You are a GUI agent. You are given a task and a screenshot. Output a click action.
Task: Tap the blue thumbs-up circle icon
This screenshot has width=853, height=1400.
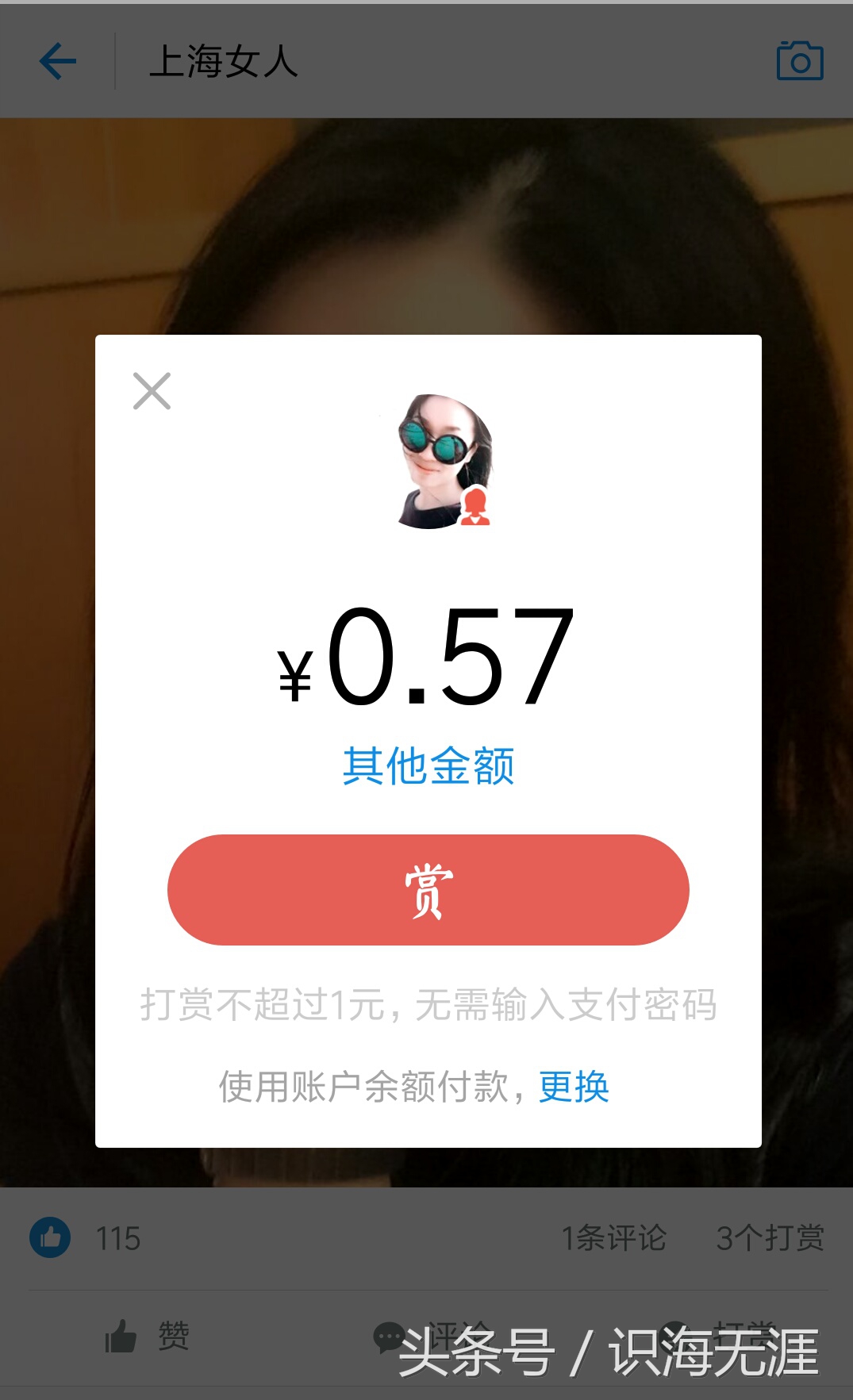(49, 1237)
